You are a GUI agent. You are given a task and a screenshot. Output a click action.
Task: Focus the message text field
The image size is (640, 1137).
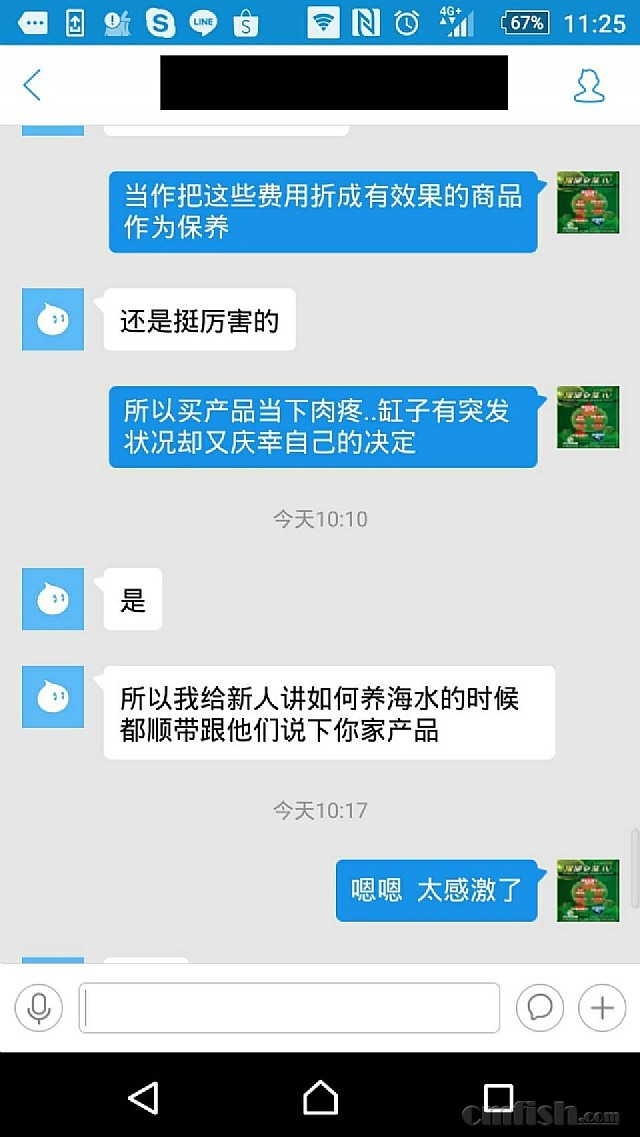point(289,1007)
